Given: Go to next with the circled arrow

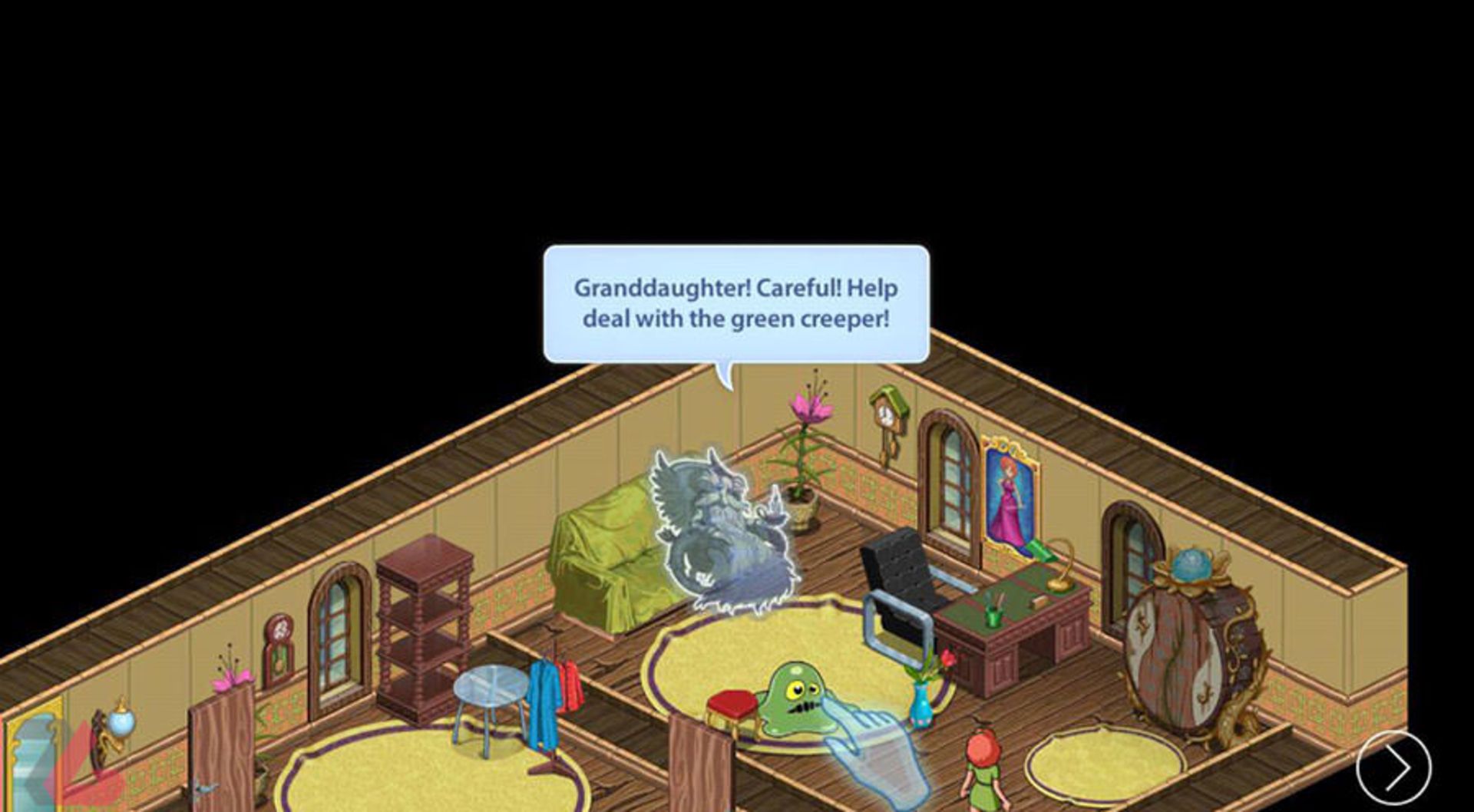Looking at the screenshot, I should pyautogui.click(x=1393, y=767).
